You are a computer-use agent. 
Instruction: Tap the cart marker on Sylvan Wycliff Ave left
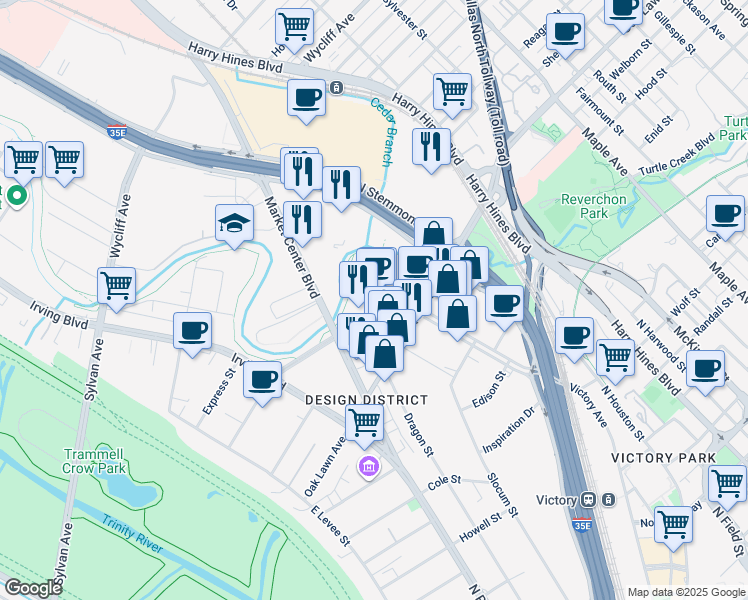click(116, 286)
